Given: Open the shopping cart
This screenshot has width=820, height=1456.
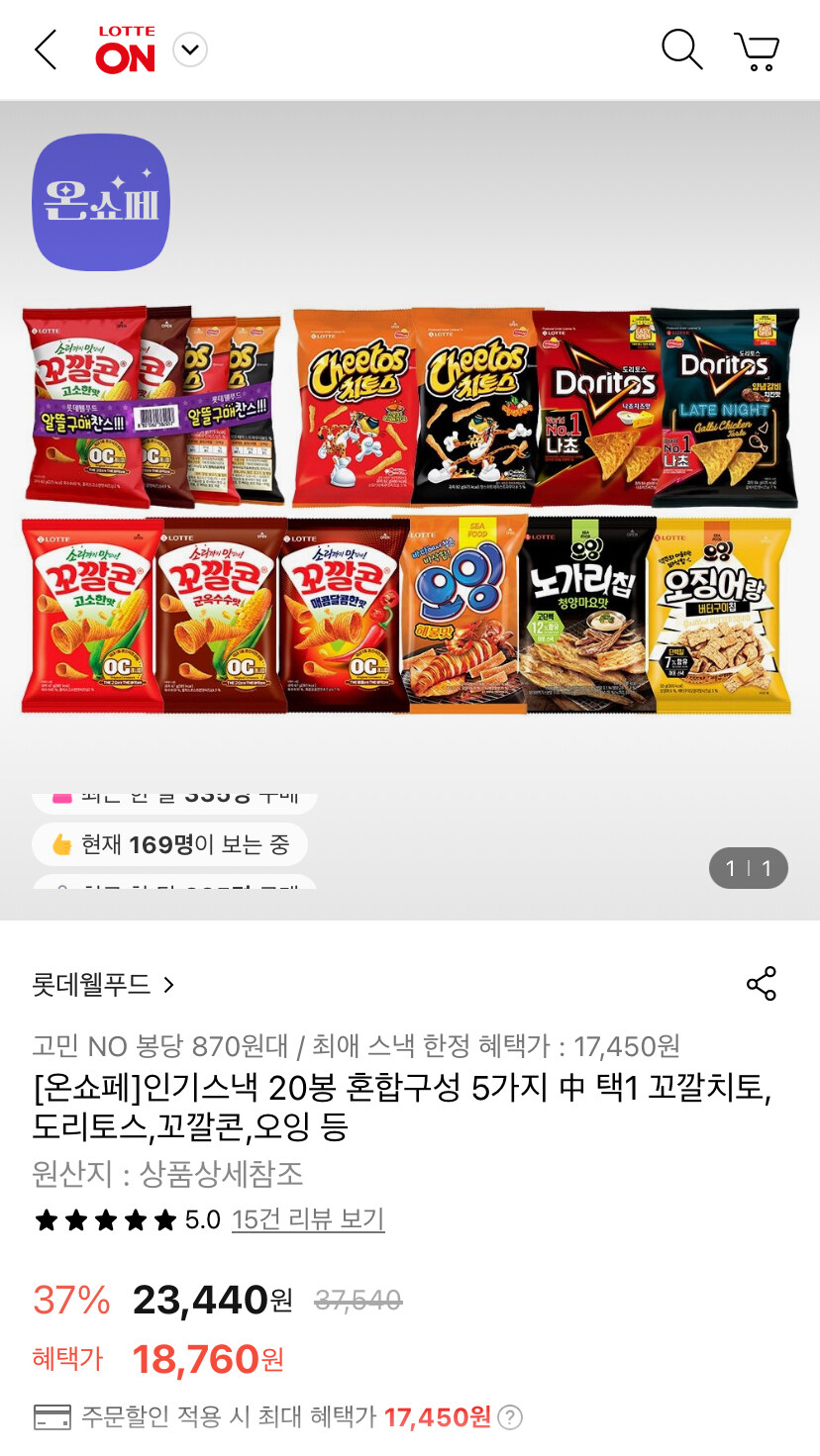Looking at the screenshot, I should pos(758,50).
